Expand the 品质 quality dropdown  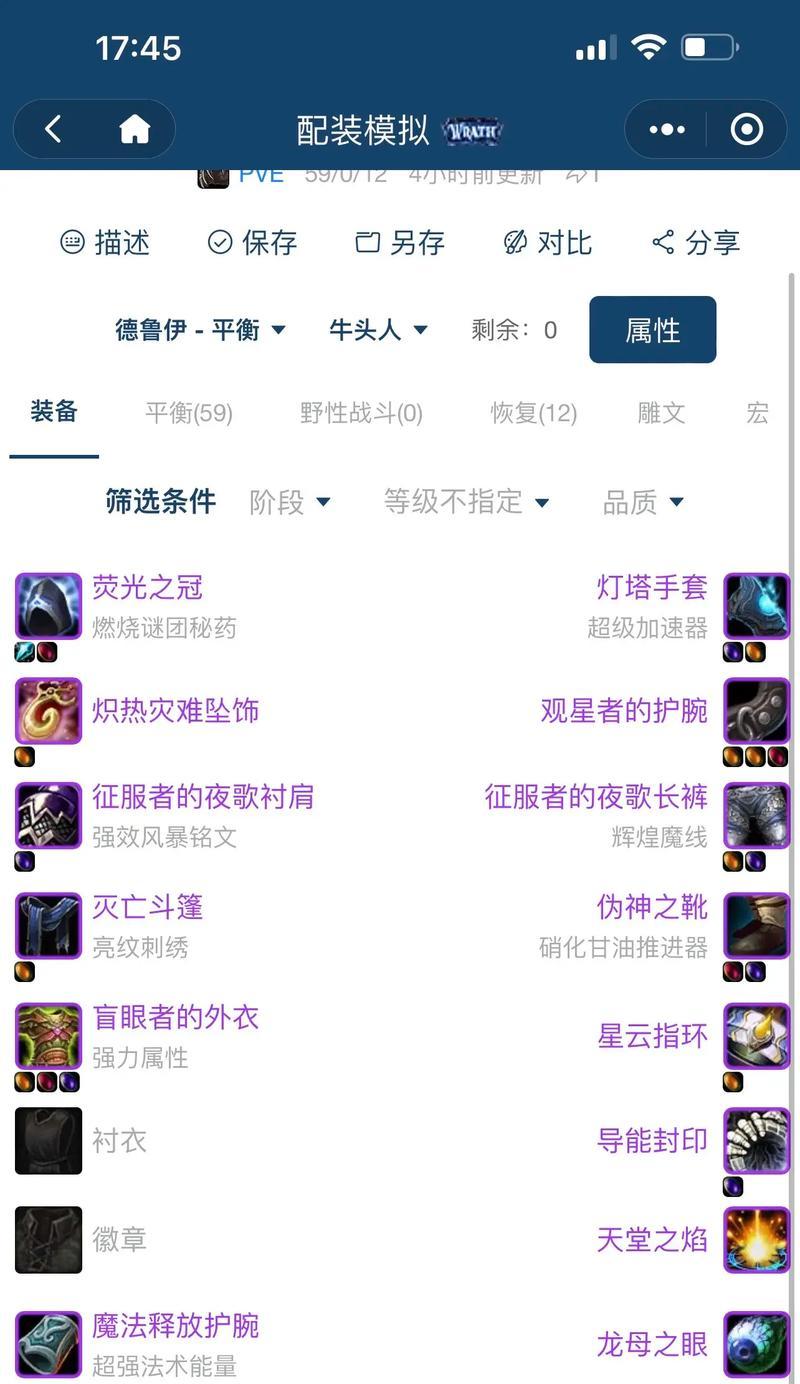643,502
